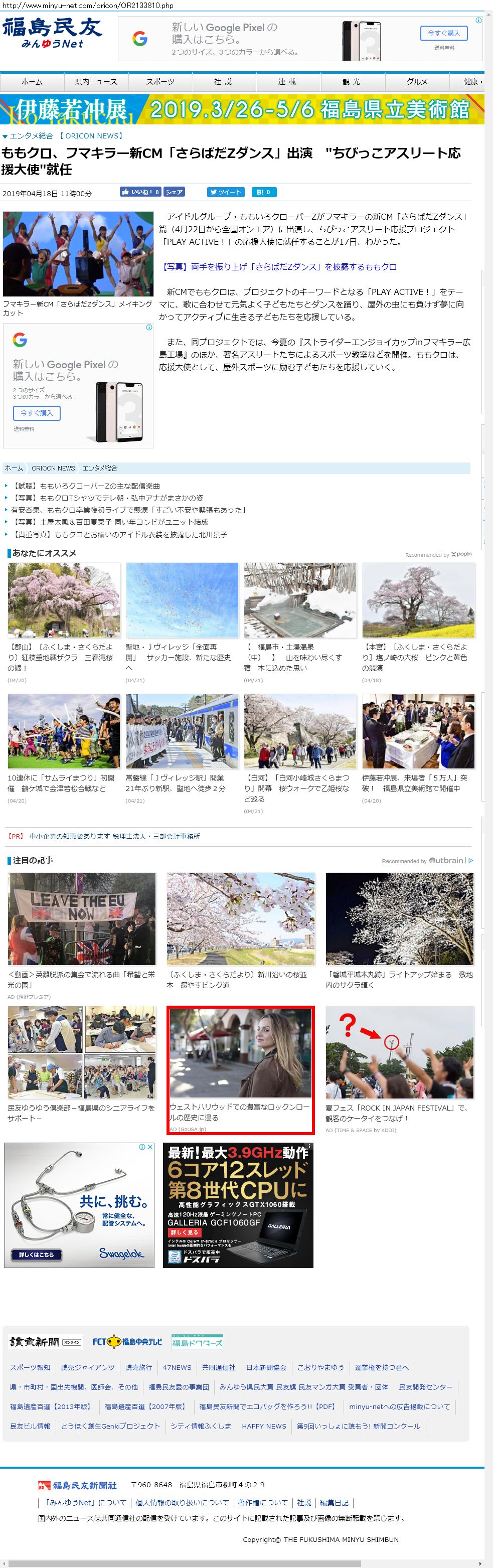Viewport: 493px width, 1568px height.
Task: Open the ホーム navigation tab
Action: [32, 82]
